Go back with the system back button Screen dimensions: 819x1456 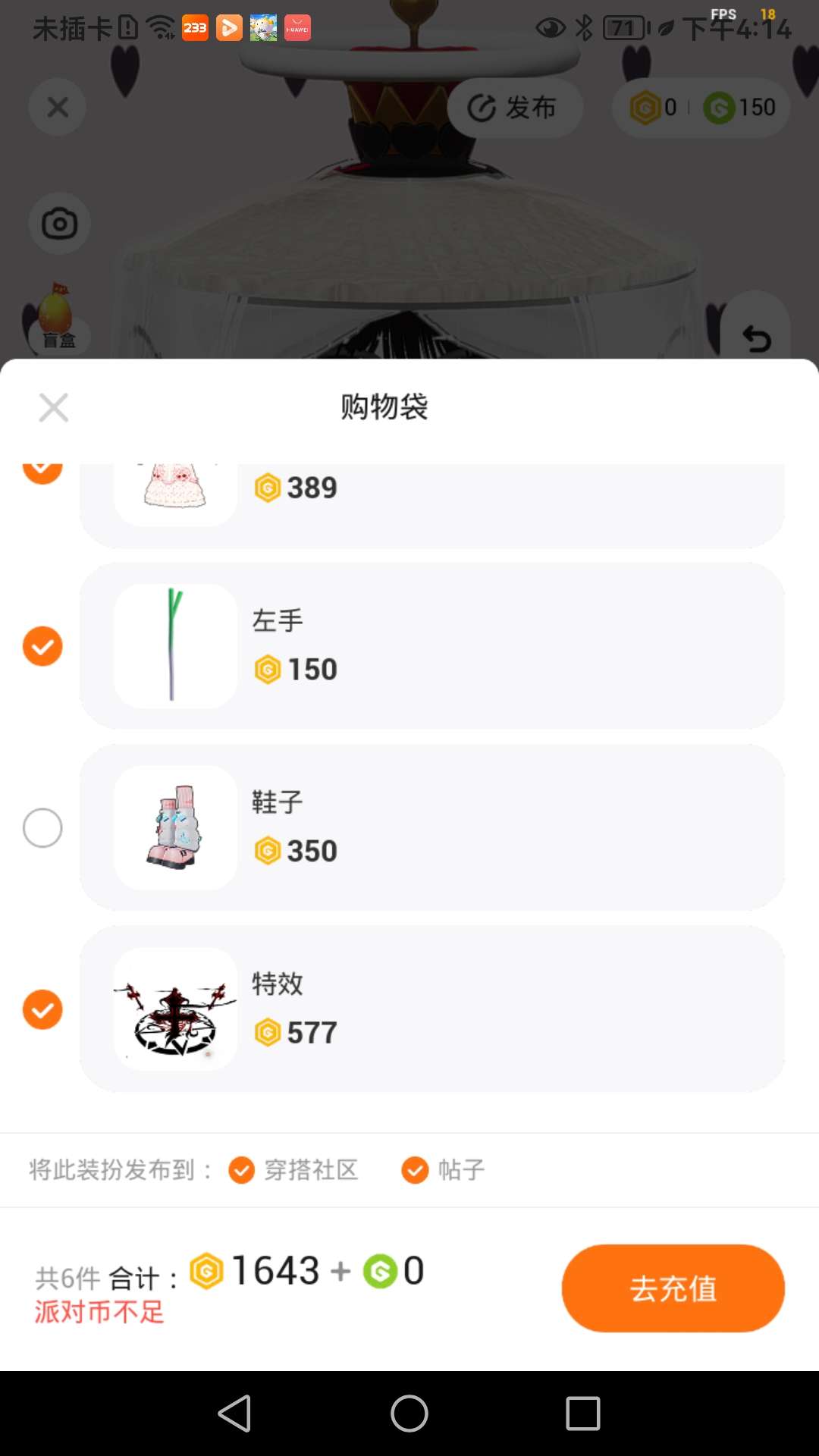pos(234,1414)
